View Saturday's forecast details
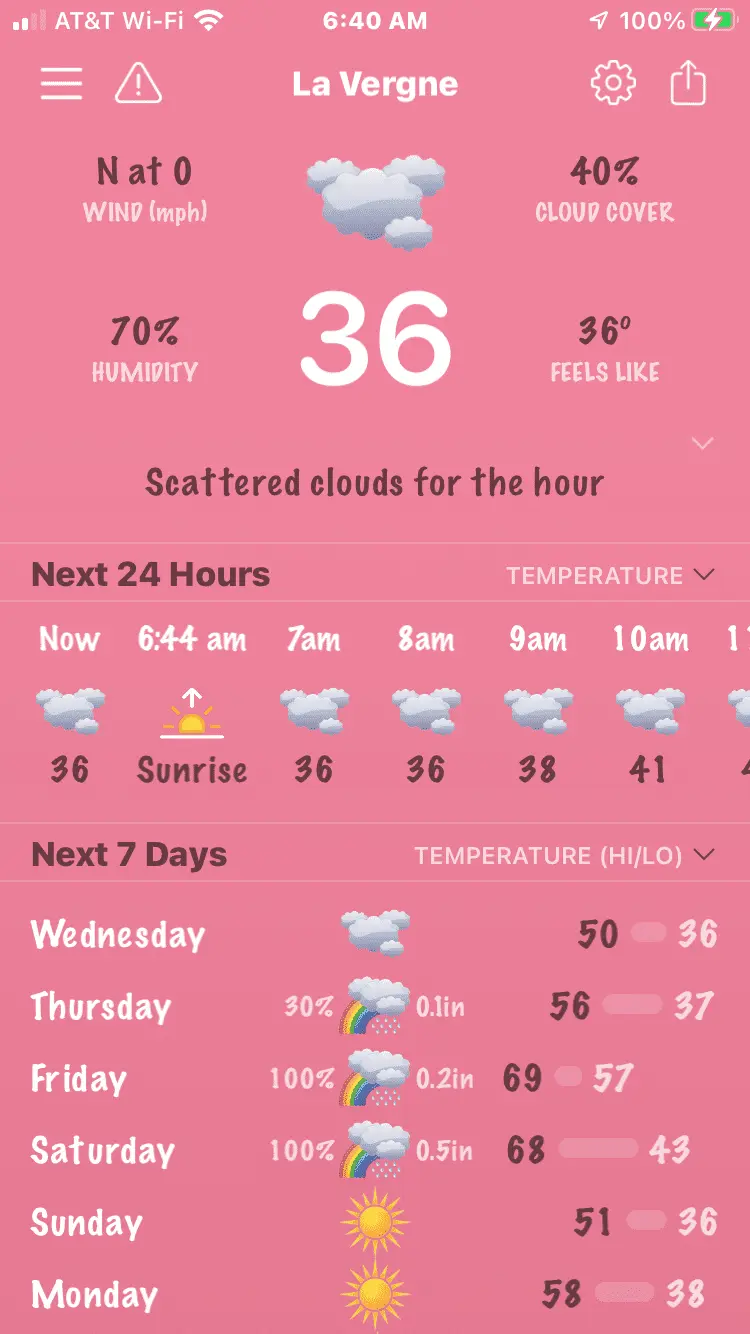The height and width of the screenshot is (1334, 750). point(374,1150)
